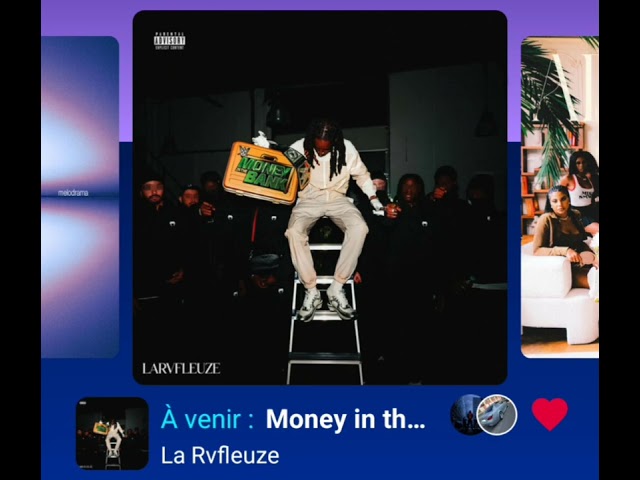Open upcoming track Money in th… by La Rvfleuze
This screenshot has height=480, width=640.
pos(294,434)
